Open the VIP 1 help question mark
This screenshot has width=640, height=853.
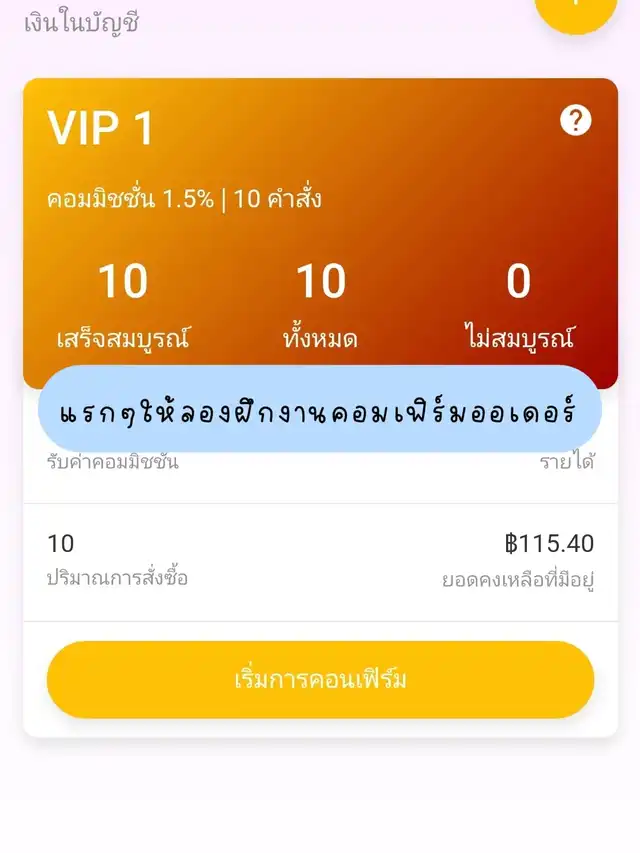[575, 121]
